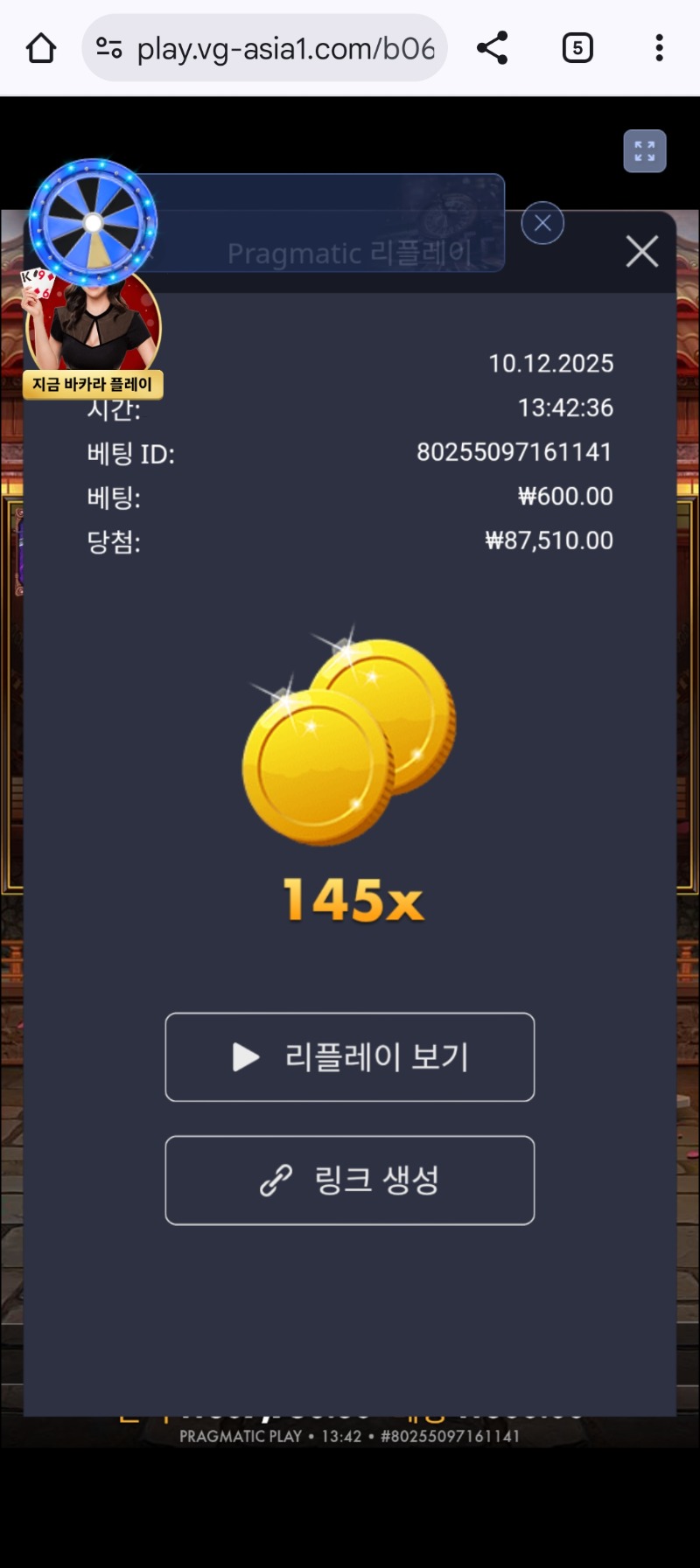The width and height of the screenshot is (700, 1568).
Task: Close the Pragmatic replay dialog with large X
Action: (641, 252)
